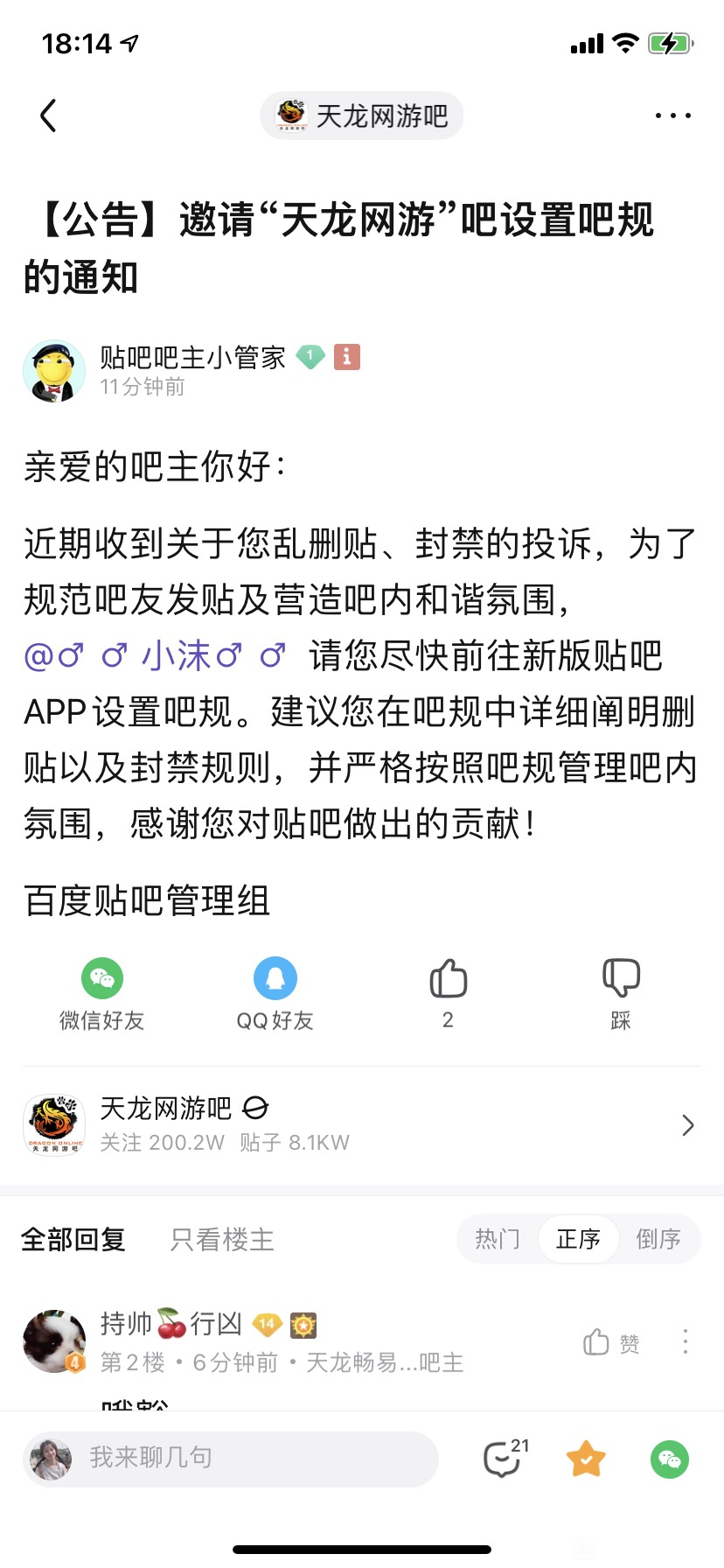724x1568 pixels.
Task: Open the 天龙网游吧 pill in the header
Action: [361, 115]
